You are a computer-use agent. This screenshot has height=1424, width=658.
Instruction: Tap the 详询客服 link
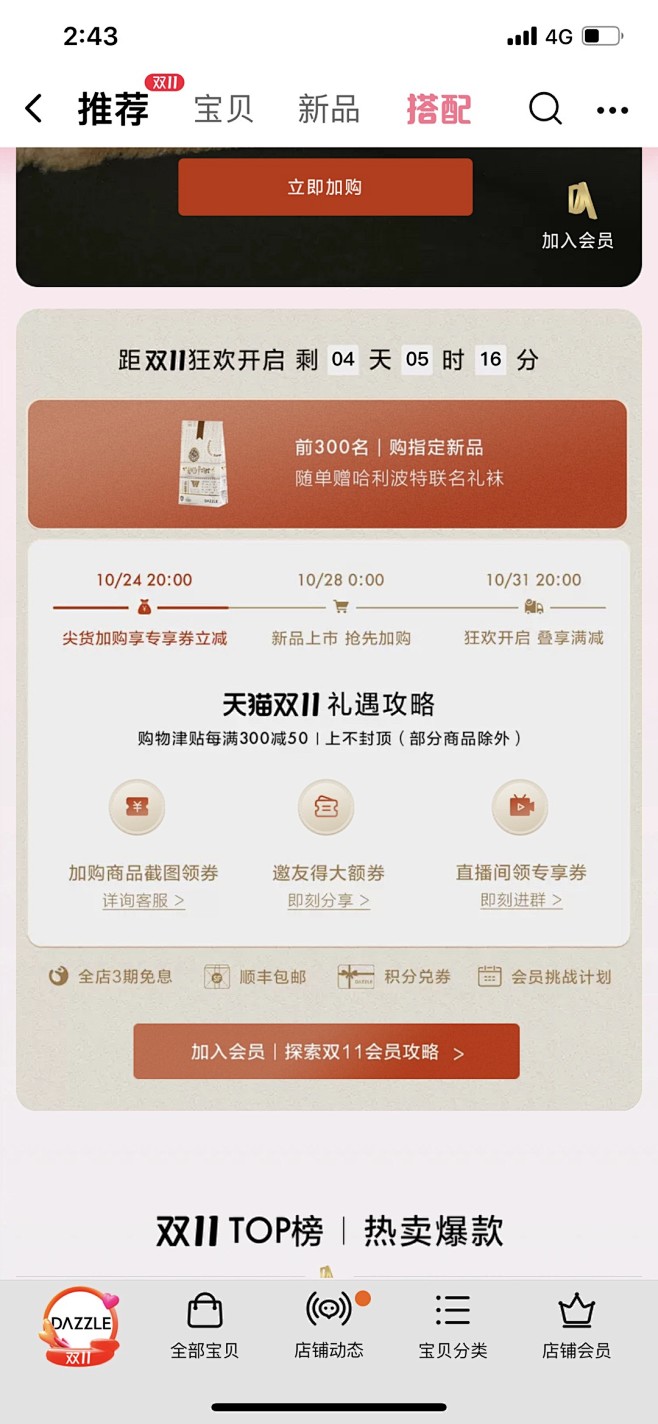143,900
